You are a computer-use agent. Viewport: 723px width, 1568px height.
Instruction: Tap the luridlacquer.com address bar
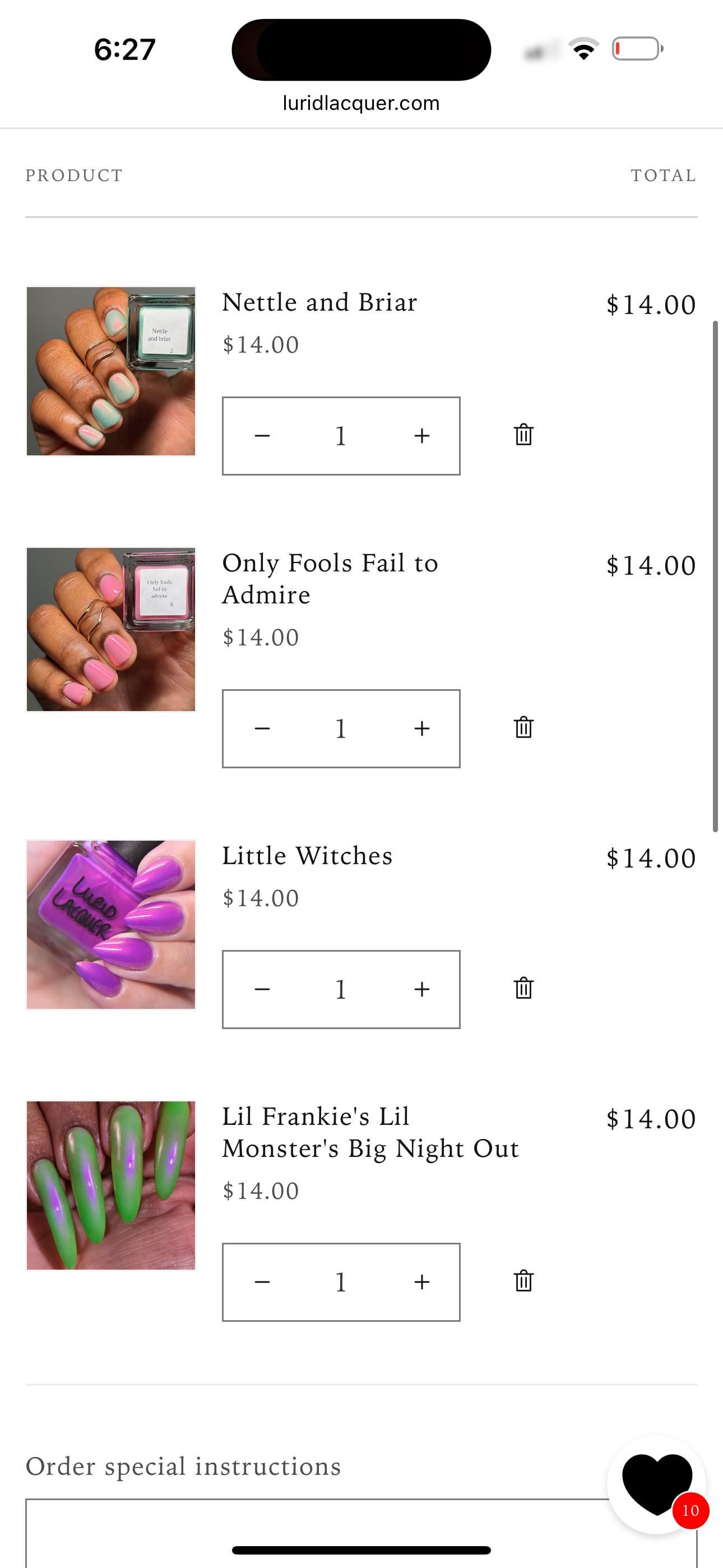tap(361, 104)
